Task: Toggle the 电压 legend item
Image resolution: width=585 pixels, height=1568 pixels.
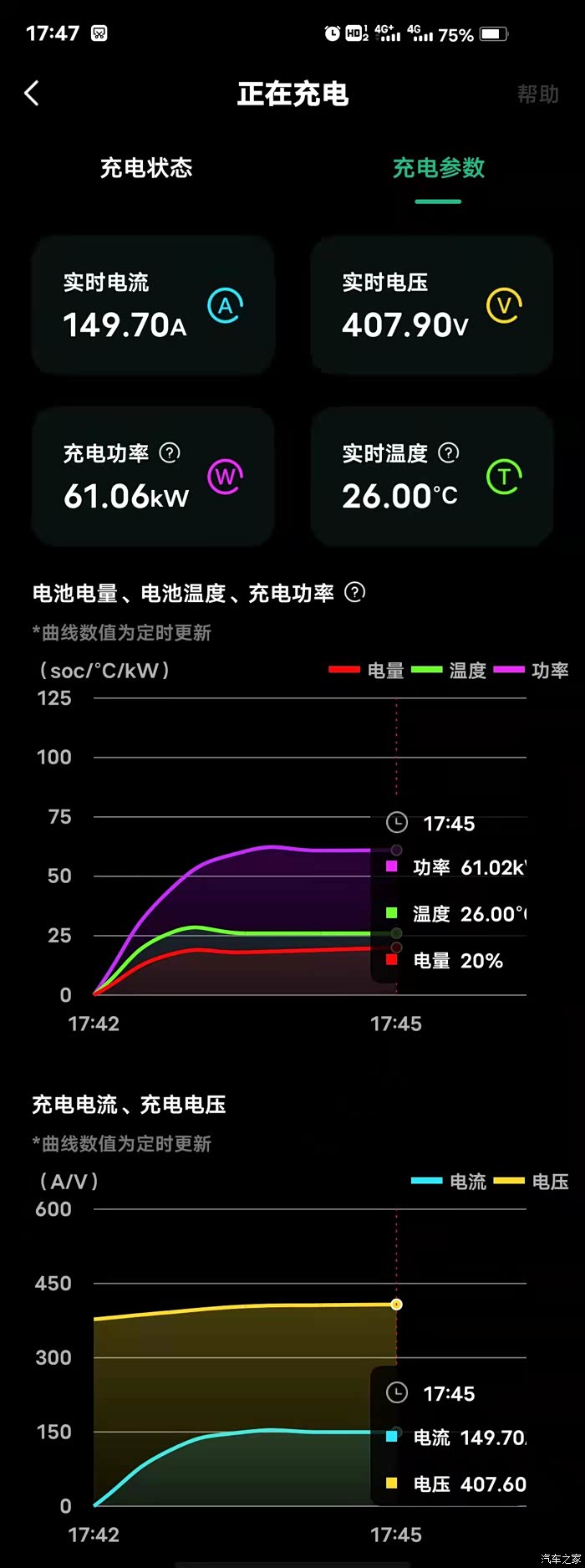Action: tap(531, 1182)
